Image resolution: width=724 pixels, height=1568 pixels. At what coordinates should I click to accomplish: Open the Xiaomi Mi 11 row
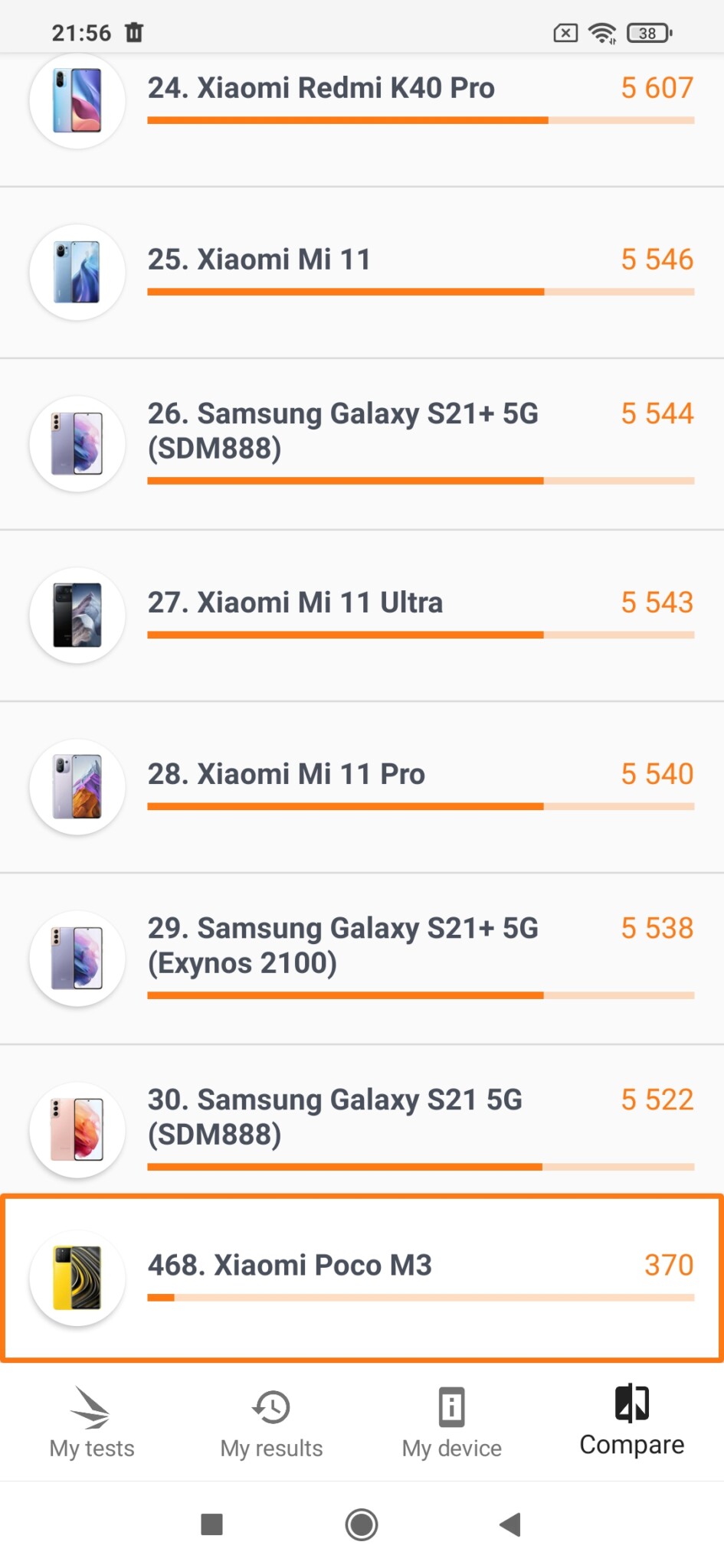click(362, 273)
